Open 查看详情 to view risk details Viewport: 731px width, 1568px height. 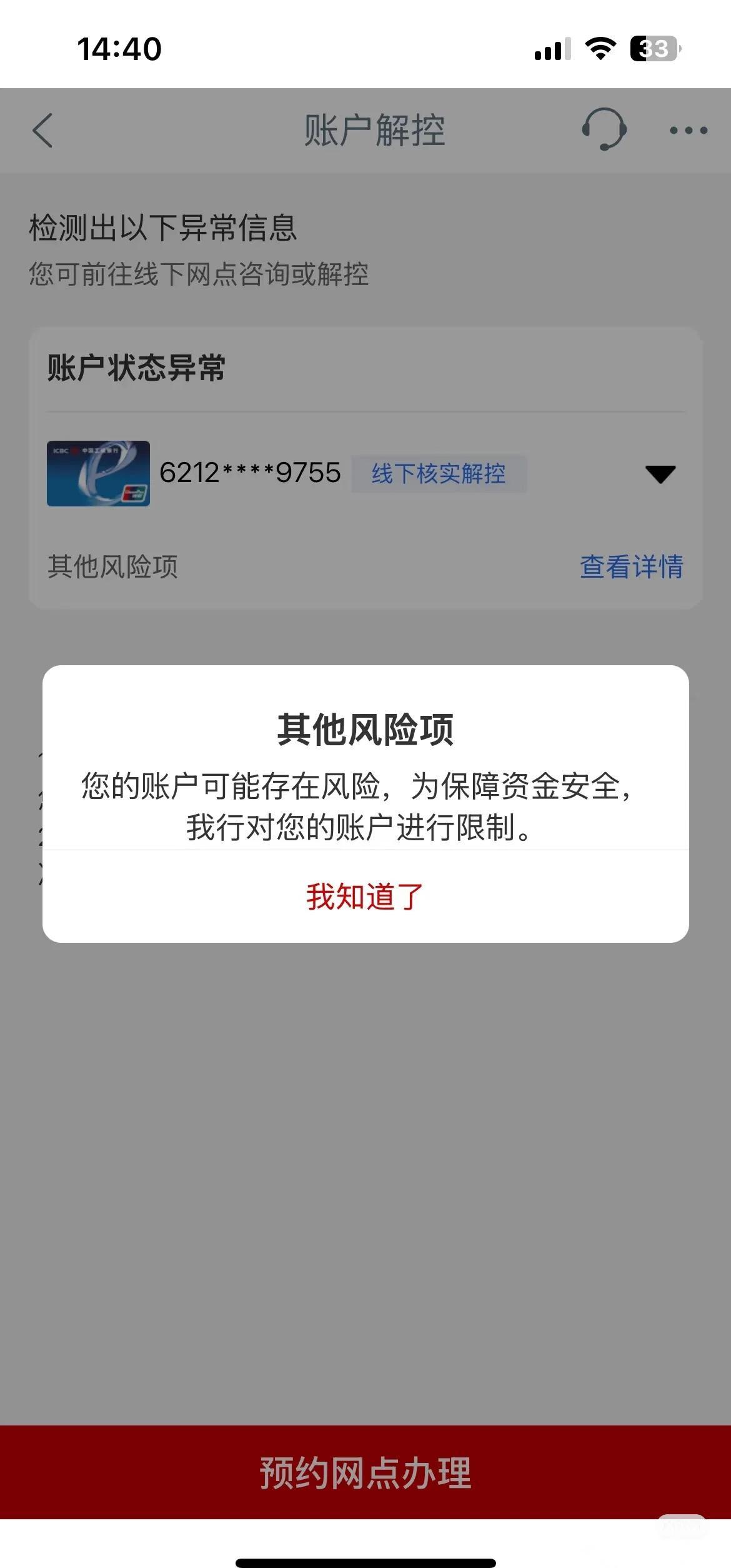tap(631, 568)
